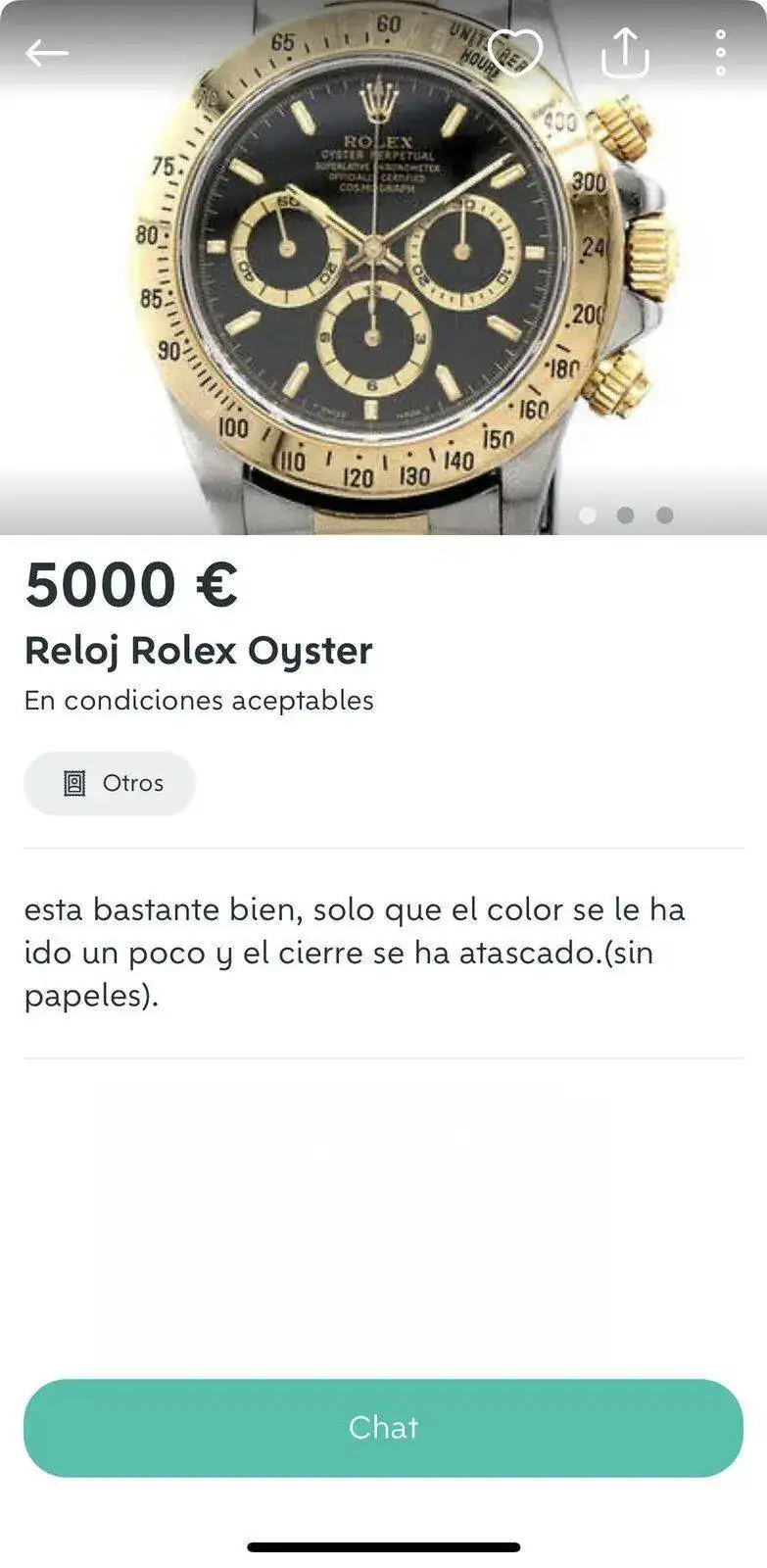Screen dimensions: 767x1568
Task: Select the Otros category chip
Action: (x=110, y=783)
